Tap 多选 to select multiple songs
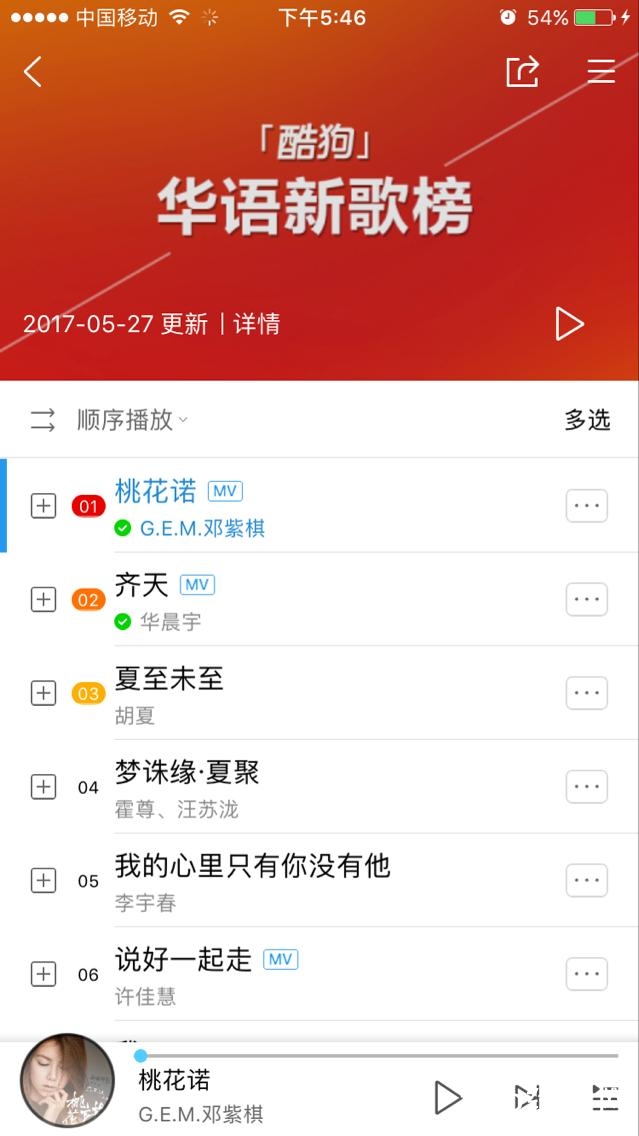This screenshot has height=1136, width=639. (x=587, y=420)
